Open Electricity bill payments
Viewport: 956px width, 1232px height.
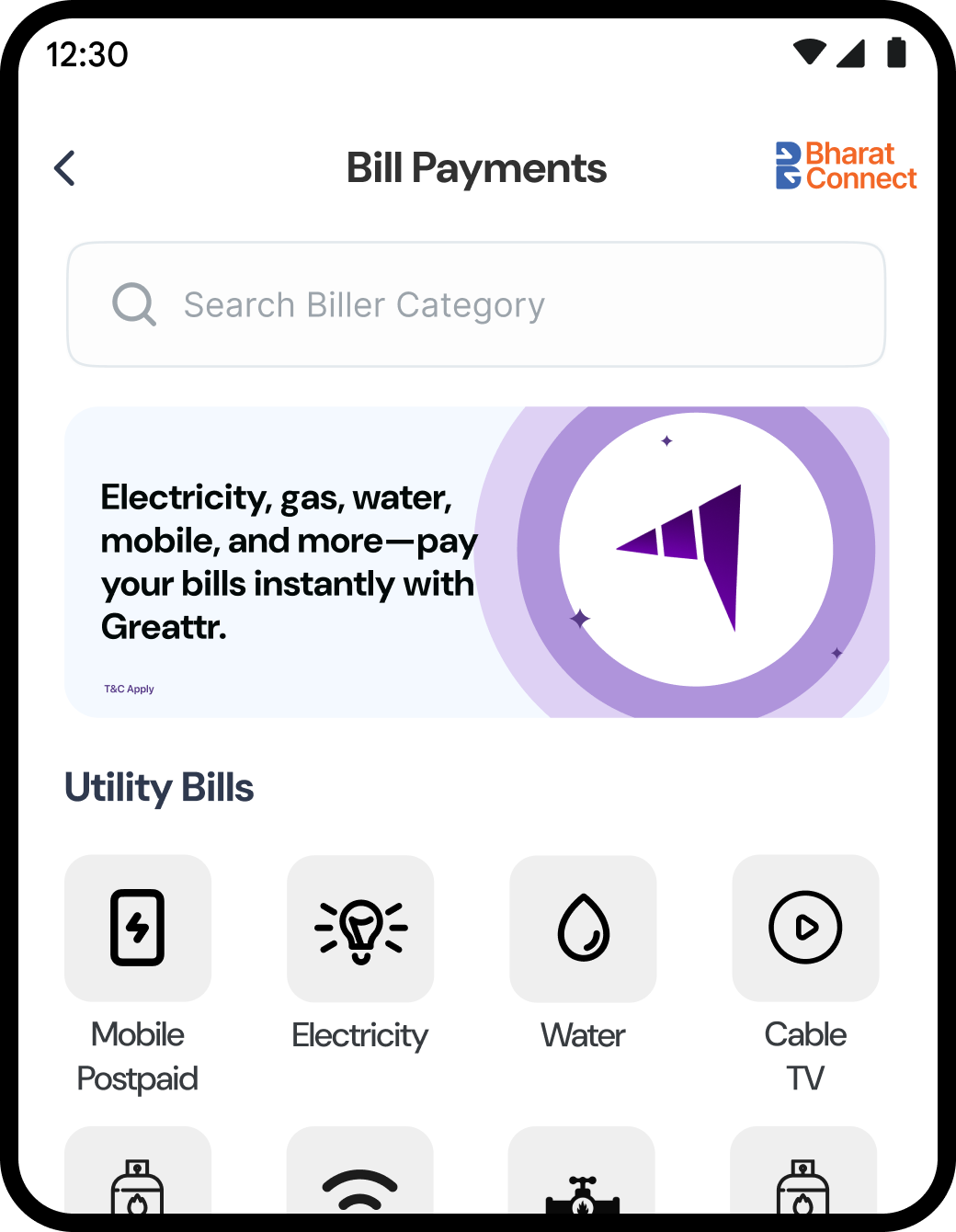pos(360,929)
